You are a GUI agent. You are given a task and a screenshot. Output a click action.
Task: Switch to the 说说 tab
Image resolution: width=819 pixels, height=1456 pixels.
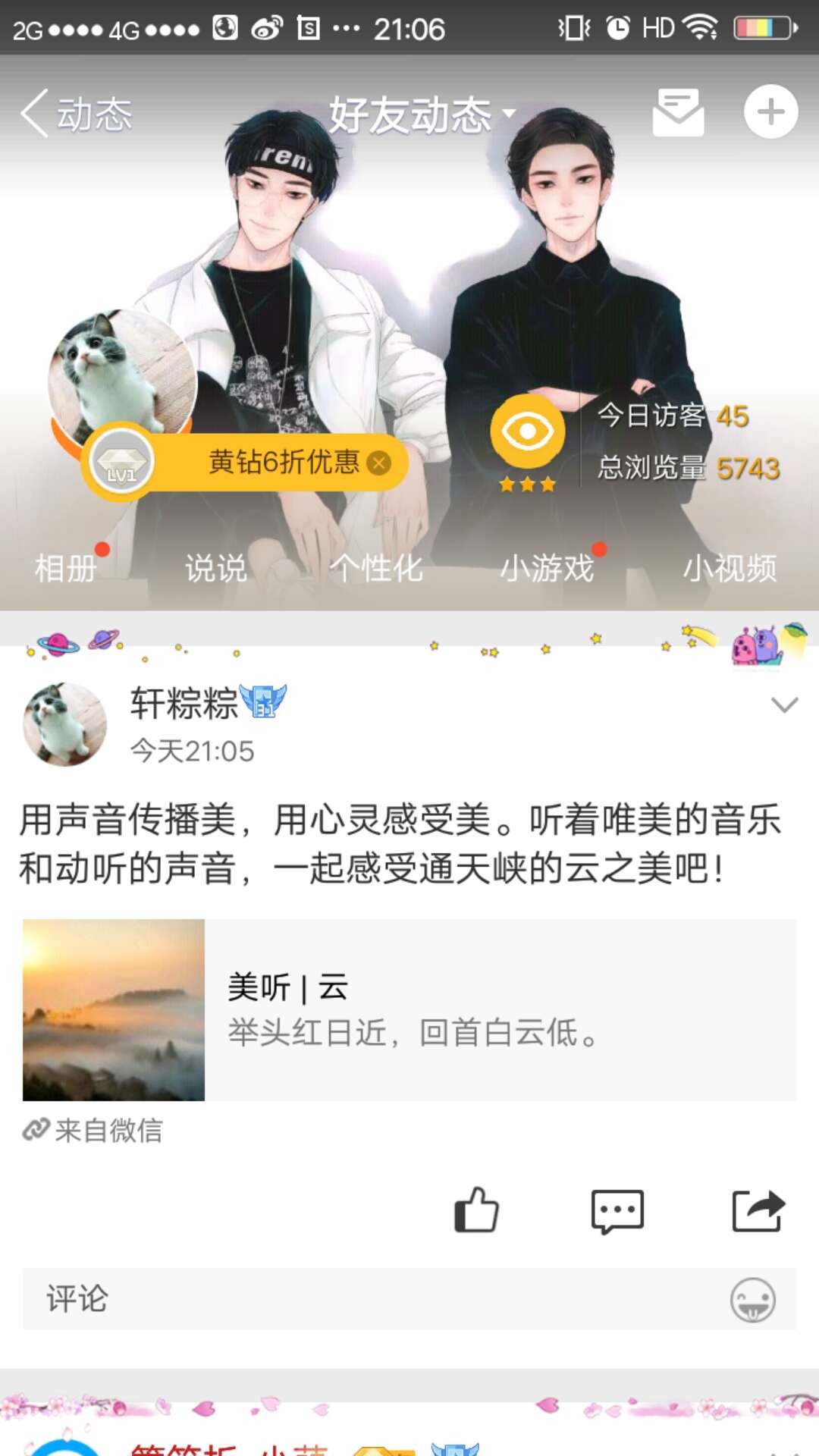pos(216,569)
